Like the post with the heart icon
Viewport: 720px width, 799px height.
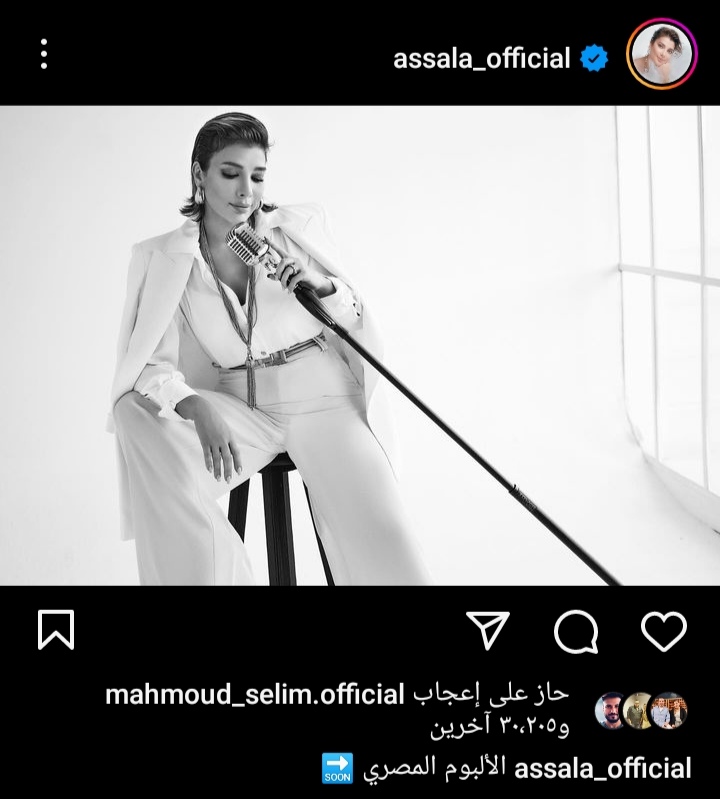(x=663, y=631)
